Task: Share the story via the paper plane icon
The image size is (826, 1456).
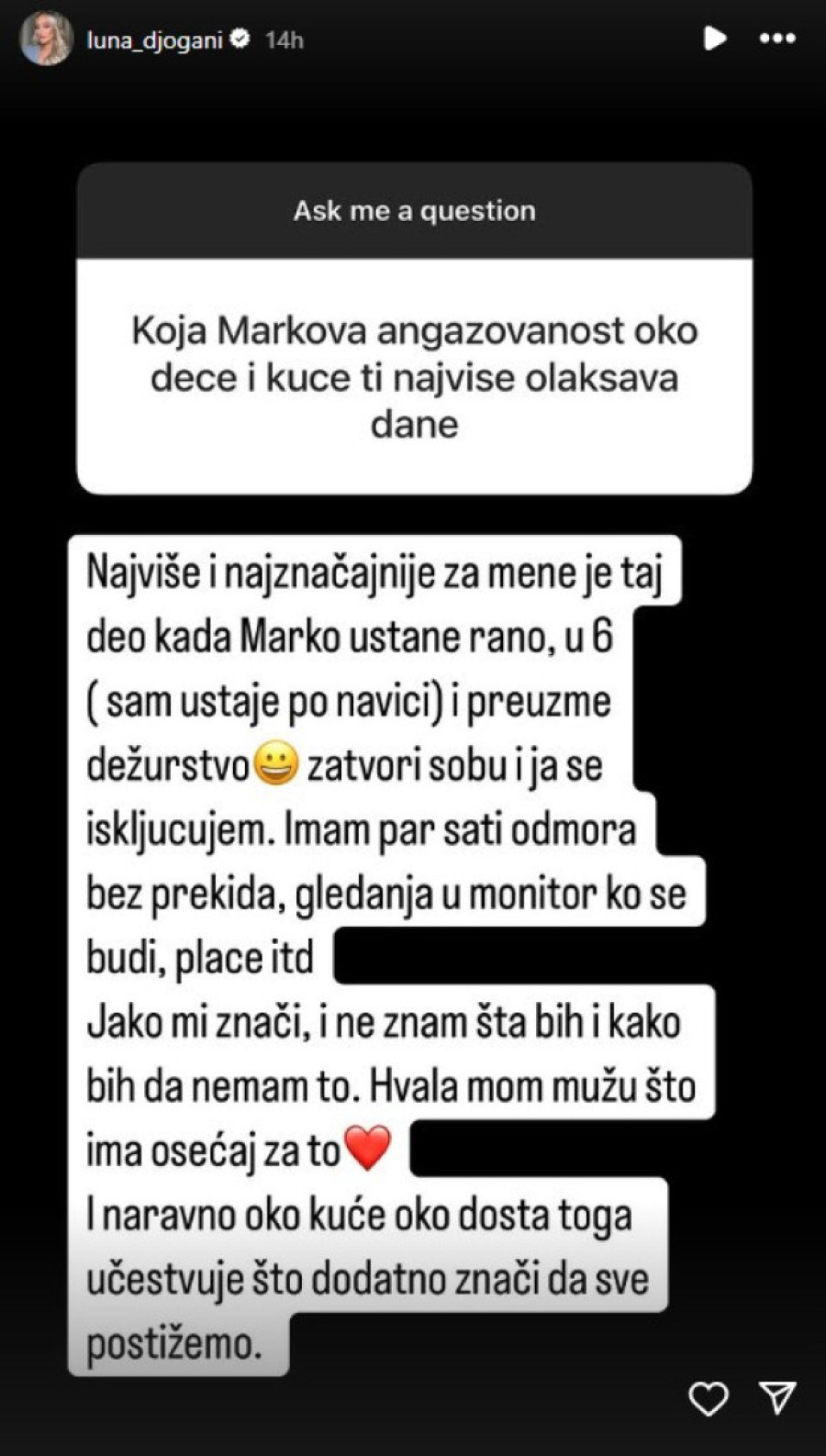Action: tap(777, 1397)
